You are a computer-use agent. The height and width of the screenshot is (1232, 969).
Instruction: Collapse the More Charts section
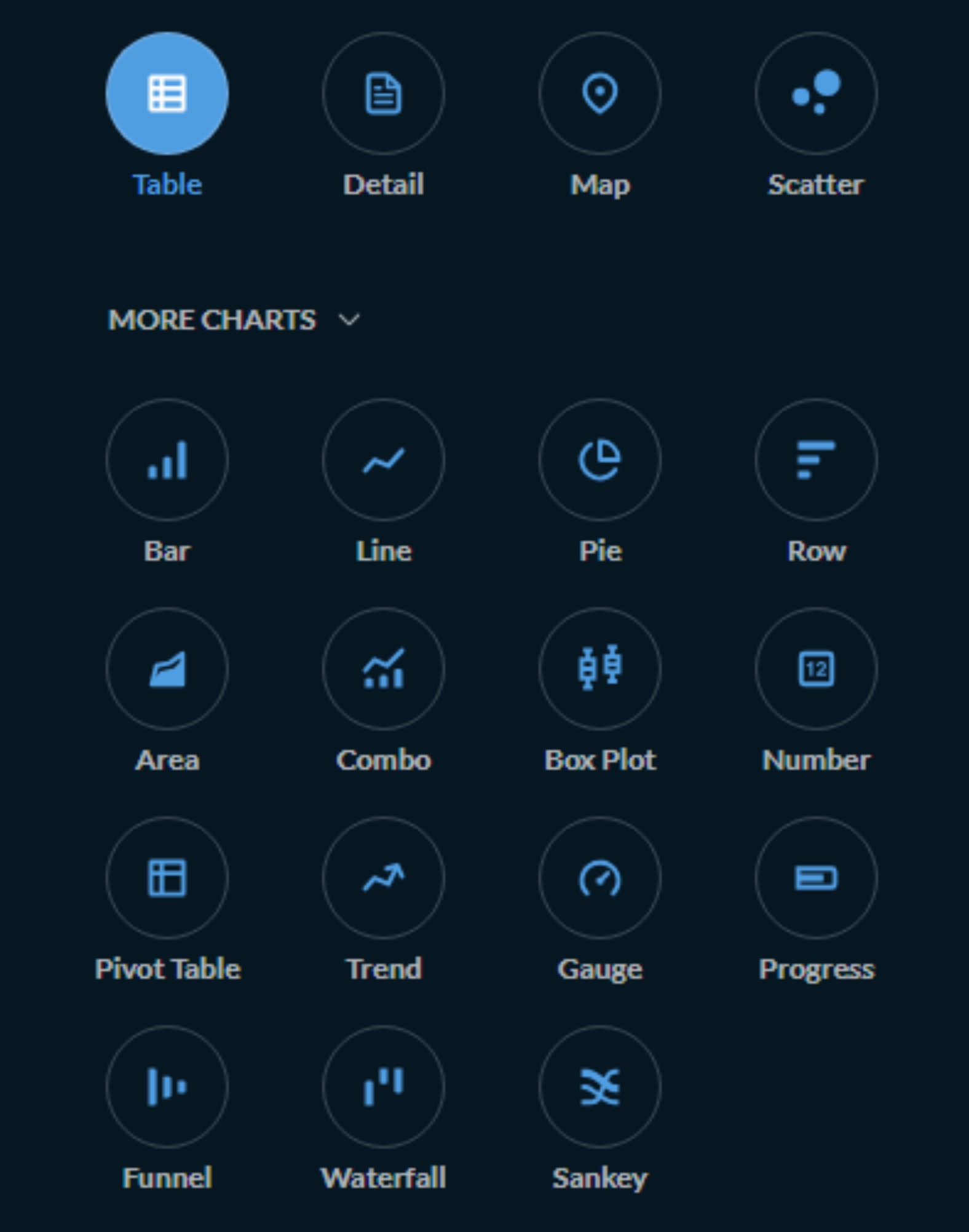click(234, 320)
